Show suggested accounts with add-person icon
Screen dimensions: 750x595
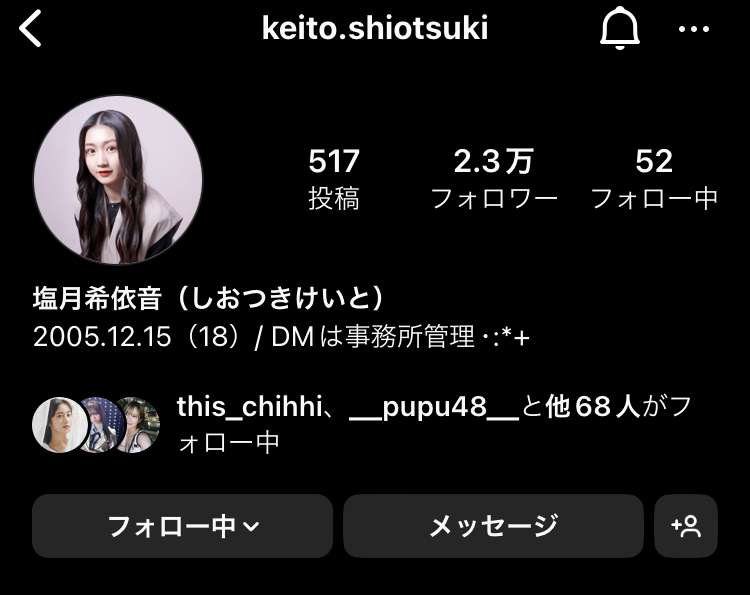[x=686, y=526]
